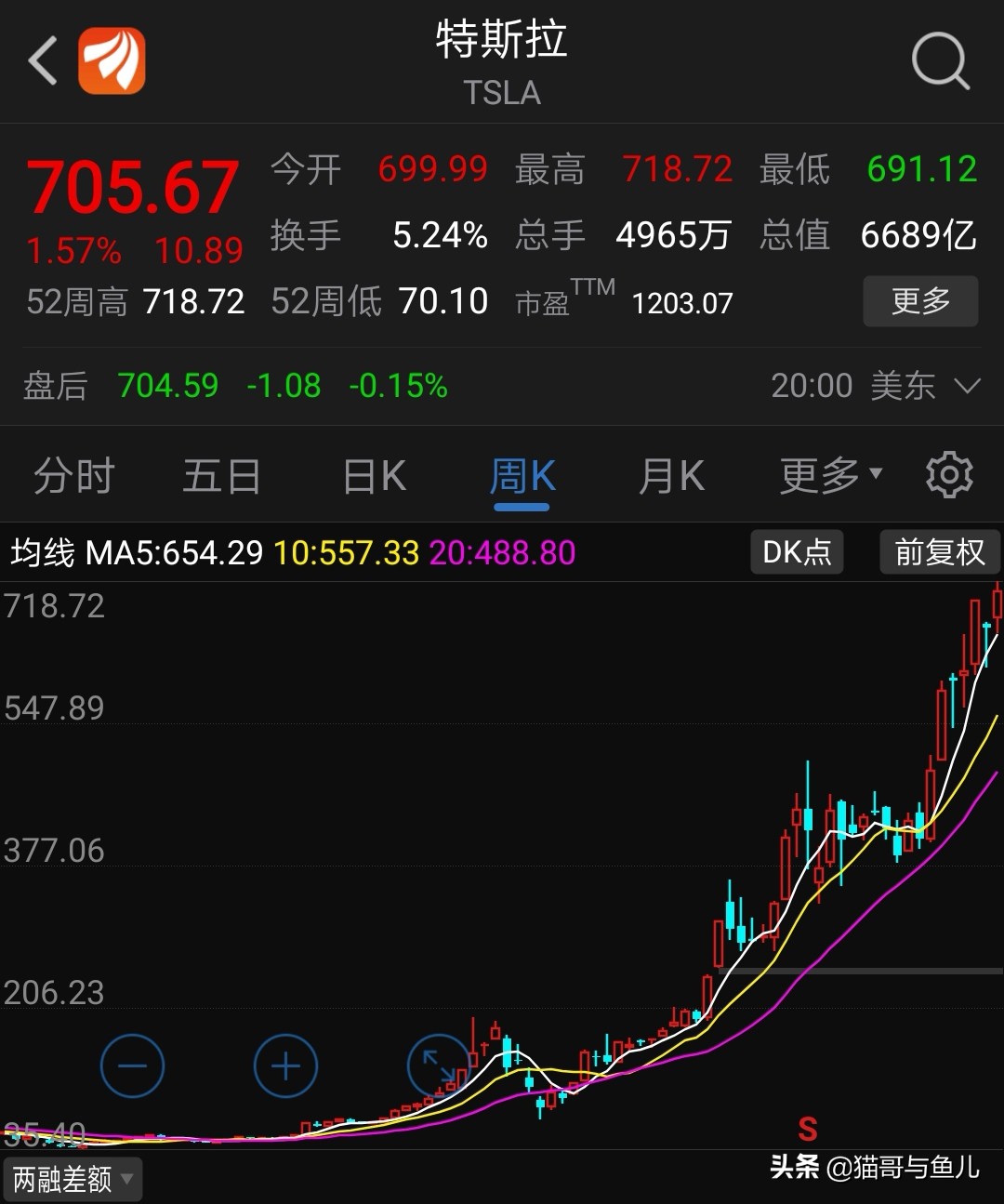Image resolution: width=1004 pixels, height=1204 pixels.
Task: Zoom in the chart with plus icon
Action: (285, 1066)
